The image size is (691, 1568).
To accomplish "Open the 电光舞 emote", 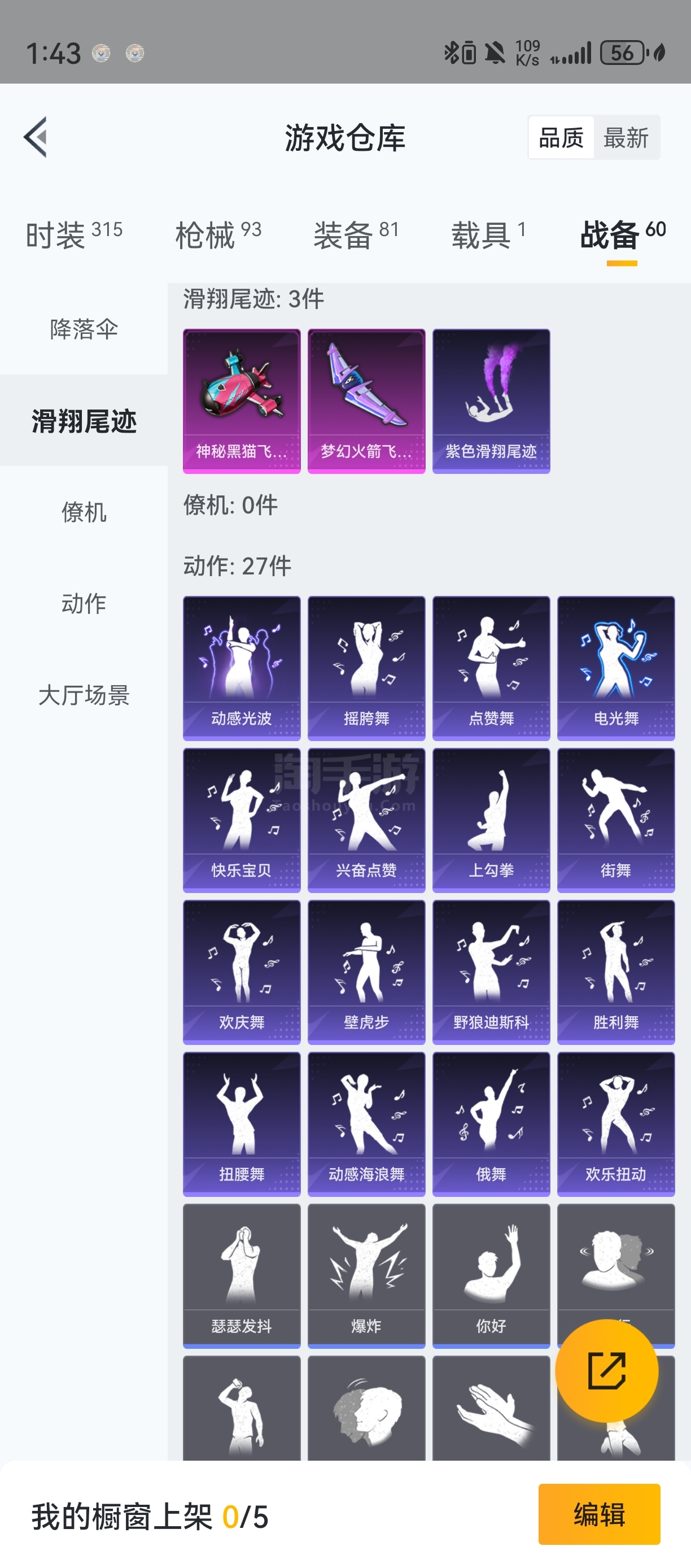I will (615, 668).
